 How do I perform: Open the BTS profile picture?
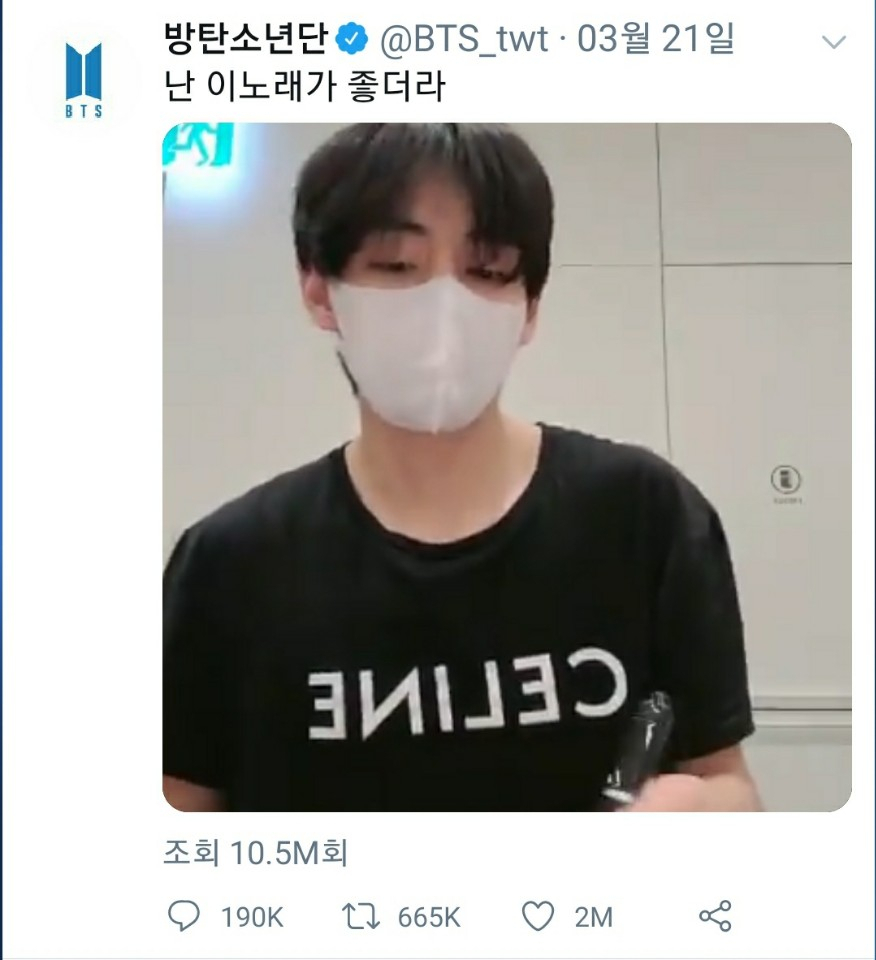[83, 81]
